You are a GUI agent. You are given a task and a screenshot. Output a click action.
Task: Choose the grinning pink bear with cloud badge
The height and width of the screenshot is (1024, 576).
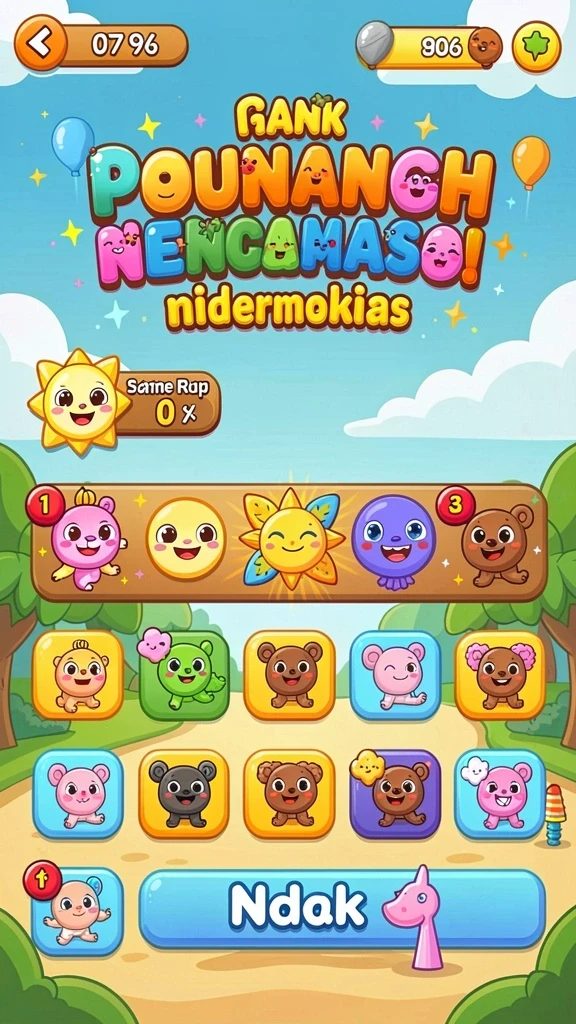pos(500,793)
